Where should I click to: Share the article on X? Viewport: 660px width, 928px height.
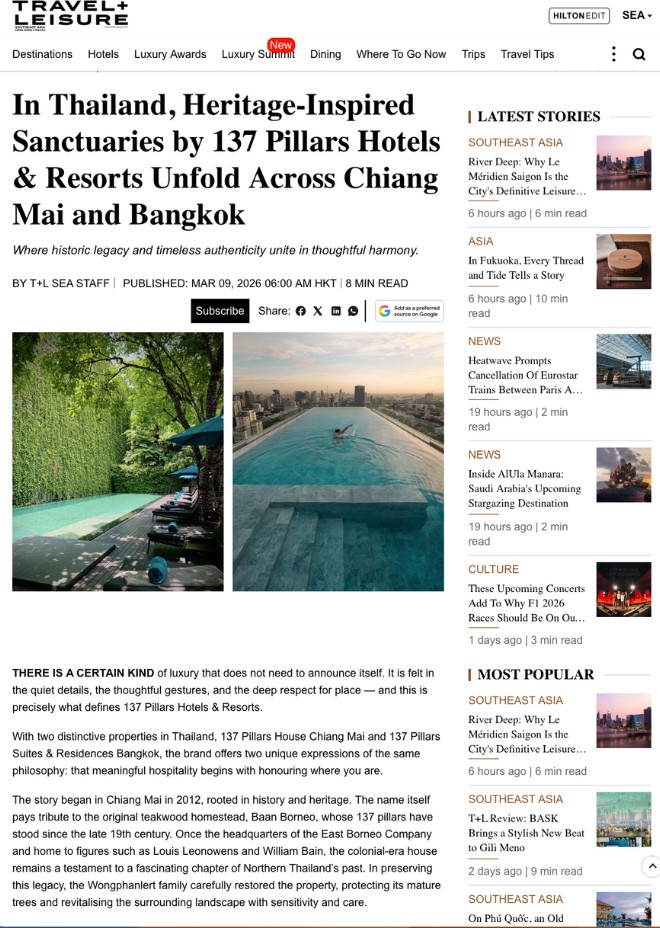[318, 311]
